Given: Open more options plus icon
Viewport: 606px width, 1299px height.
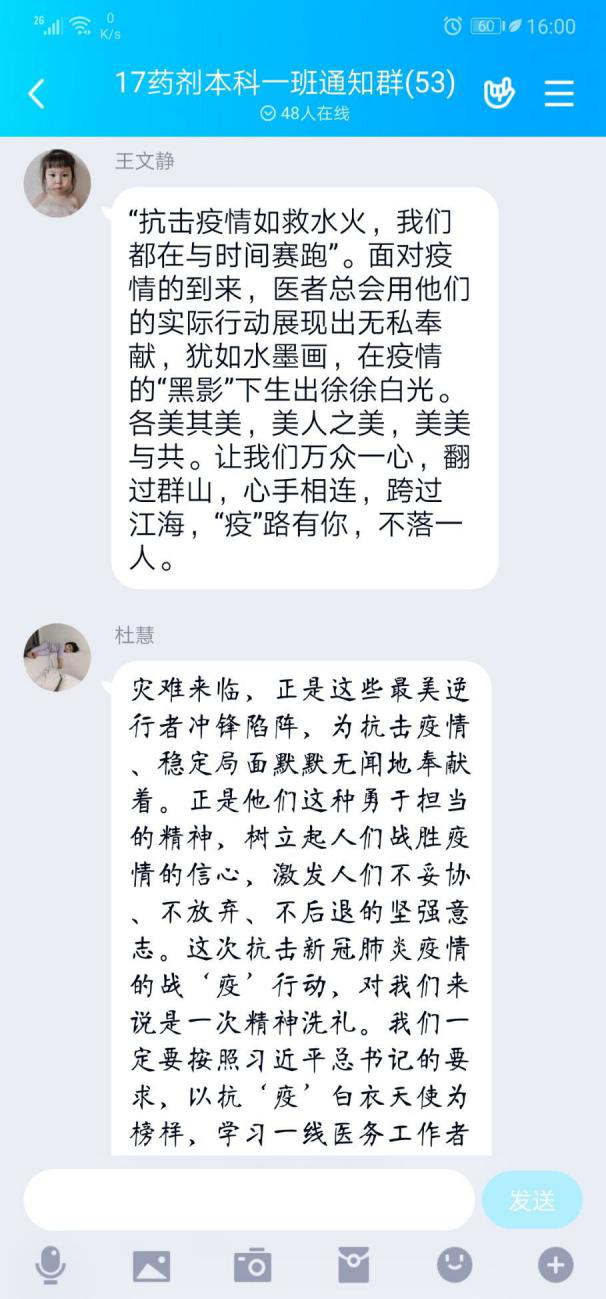Looking at the screenshot, I should 555,1265.
